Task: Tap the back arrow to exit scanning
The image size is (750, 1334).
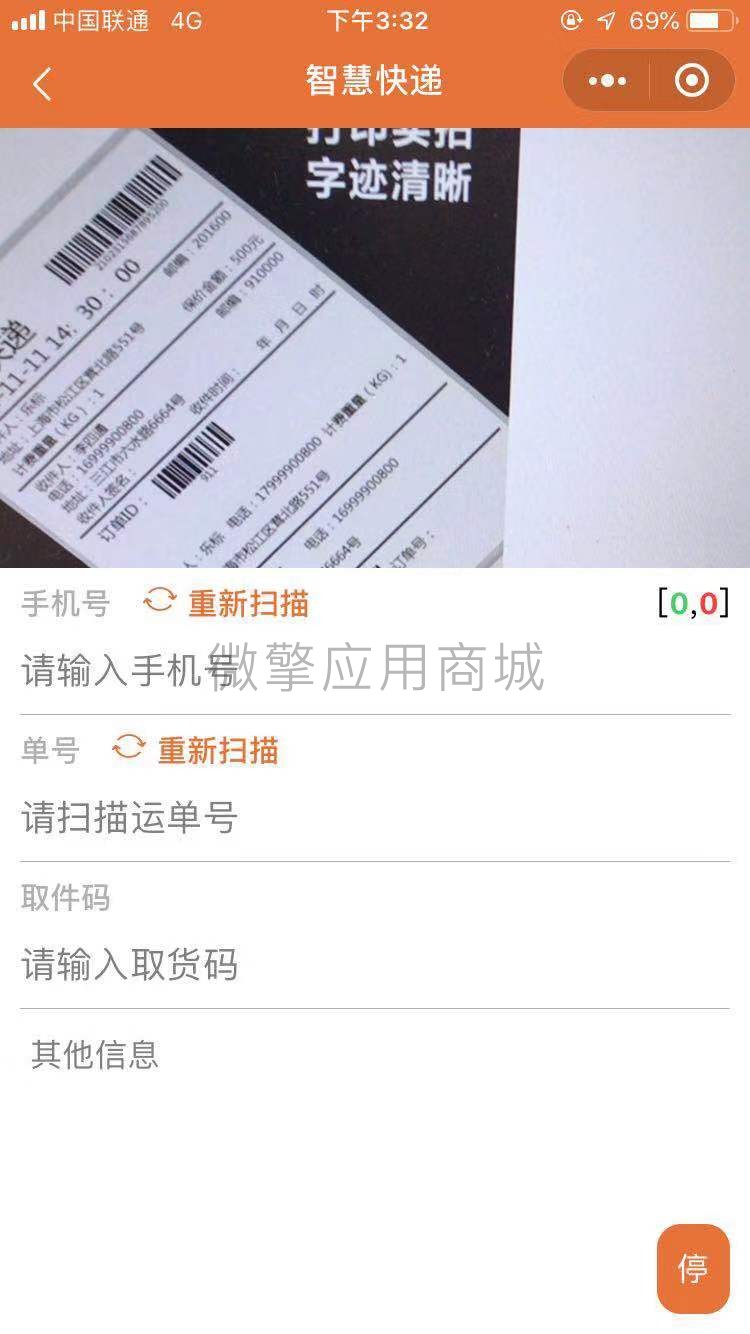Action: pos(40,84)
